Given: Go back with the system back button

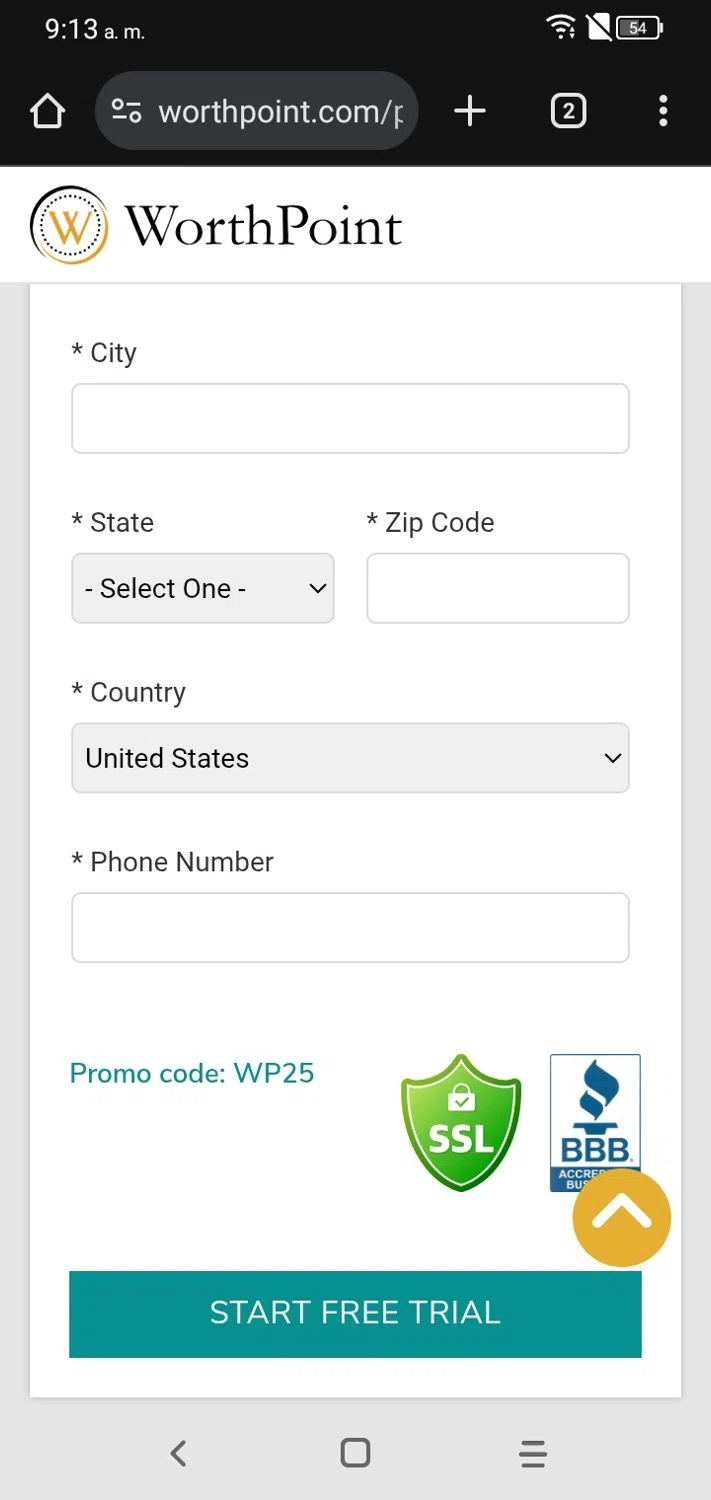Looking at the screenshot, I should 178,1453.
